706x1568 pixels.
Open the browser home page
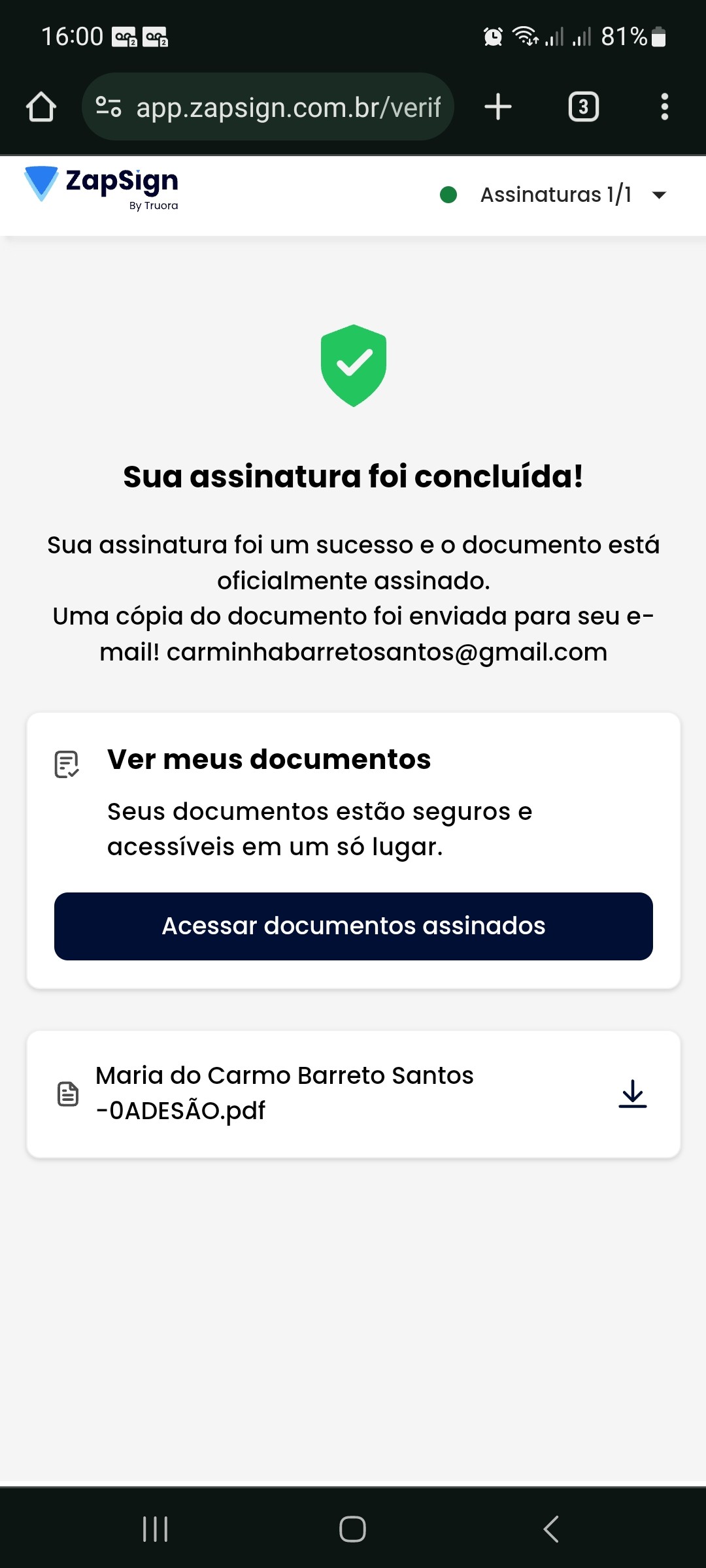pyautogui.click(x=41, y=106)
